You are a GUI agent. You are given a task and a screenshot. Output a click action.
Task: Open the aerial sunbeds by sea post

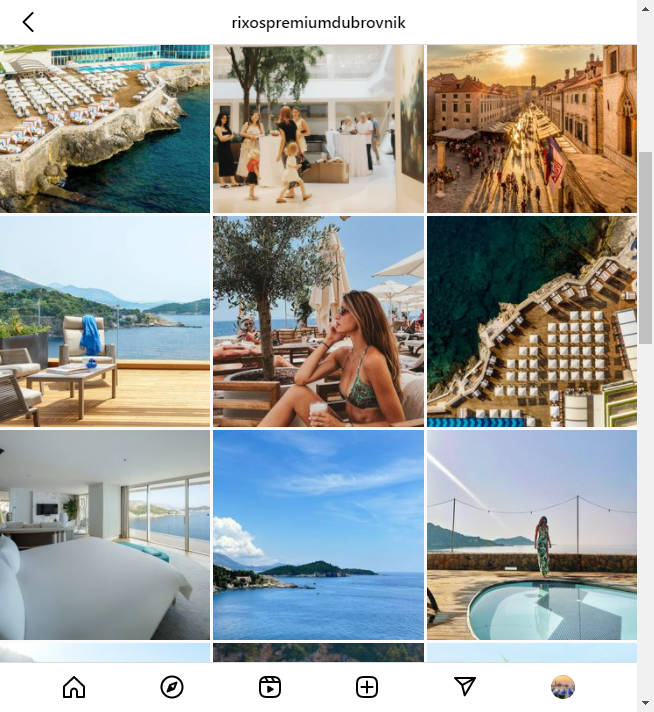(531, 321)
